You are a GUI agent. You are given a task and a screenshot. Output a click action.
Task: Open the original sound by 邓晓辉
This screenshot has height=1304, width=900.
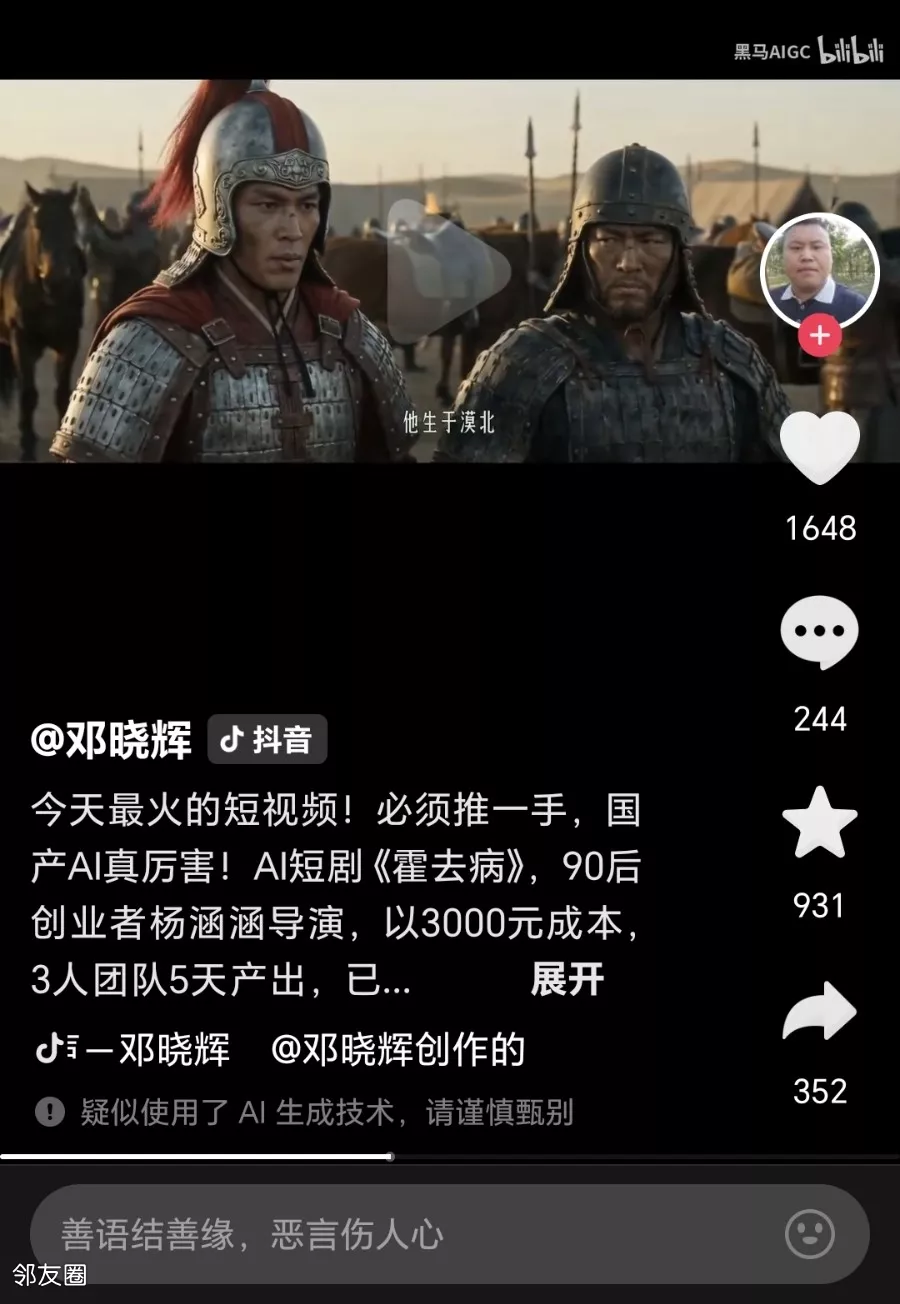click(134, 1049)
